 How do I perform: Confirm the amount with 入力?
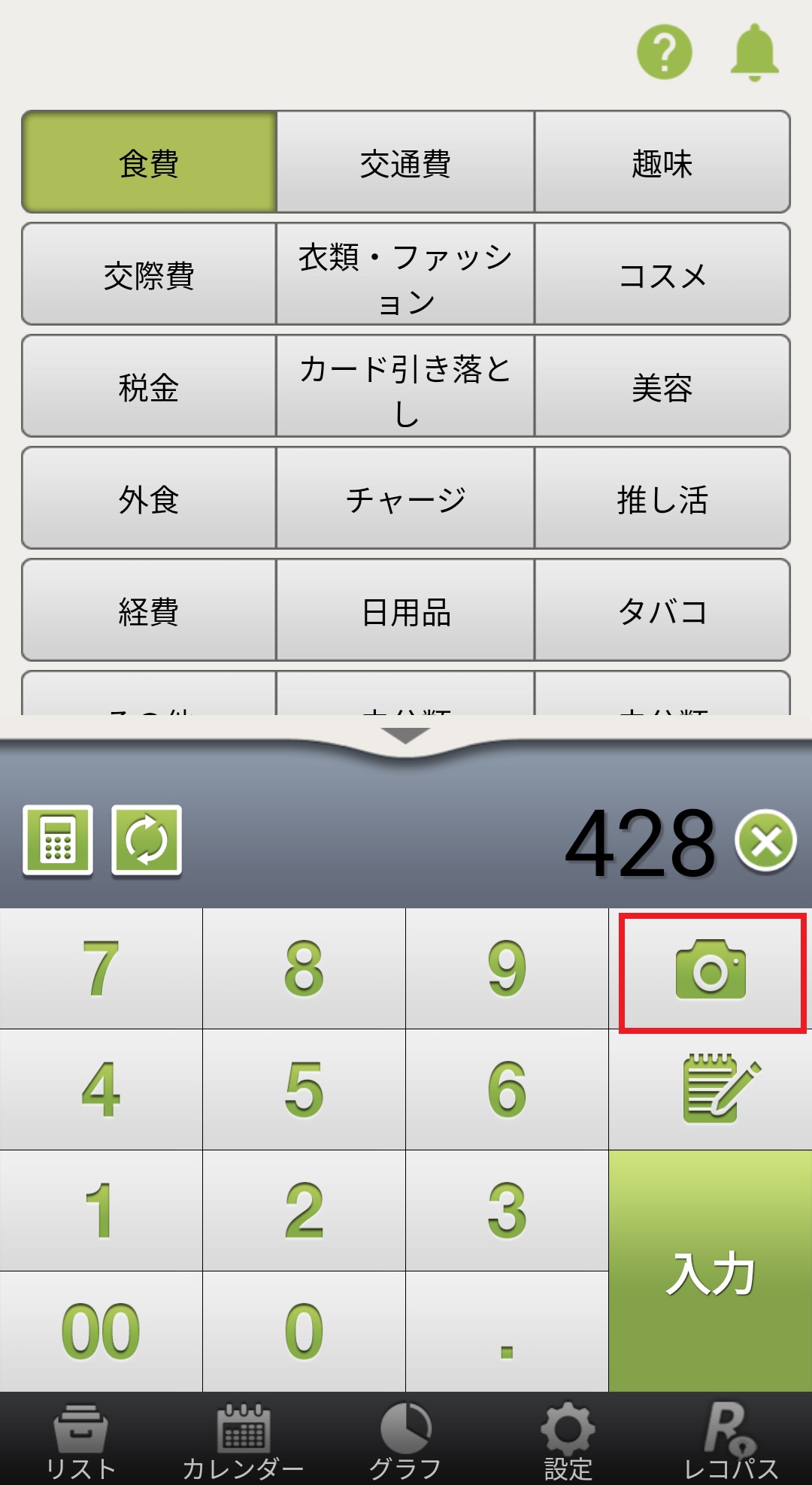pyautogui.click(x=710, y=1272)
